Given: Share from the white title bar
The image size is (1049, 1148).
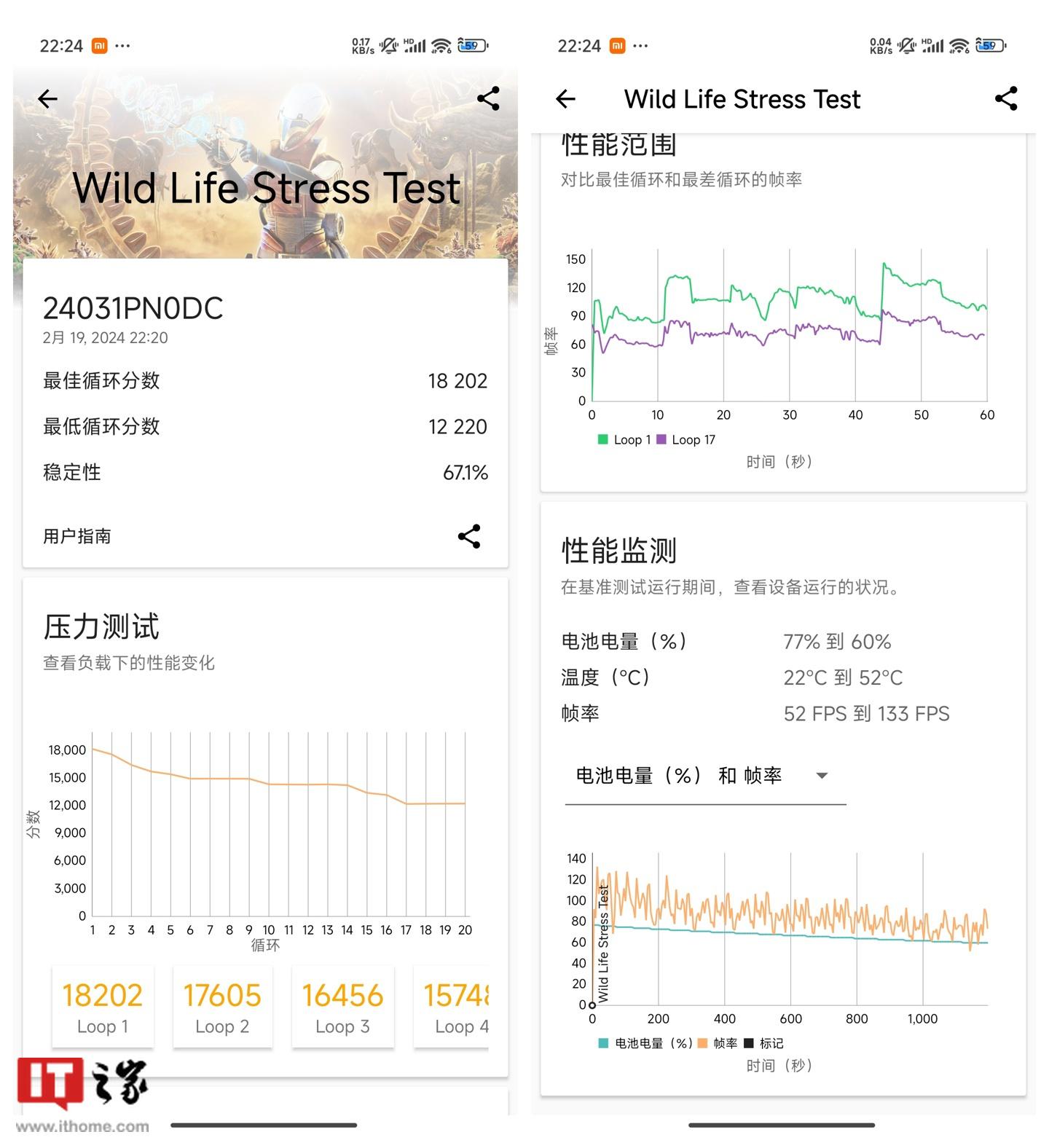Looking at the screenshot, I should 1006,98.
